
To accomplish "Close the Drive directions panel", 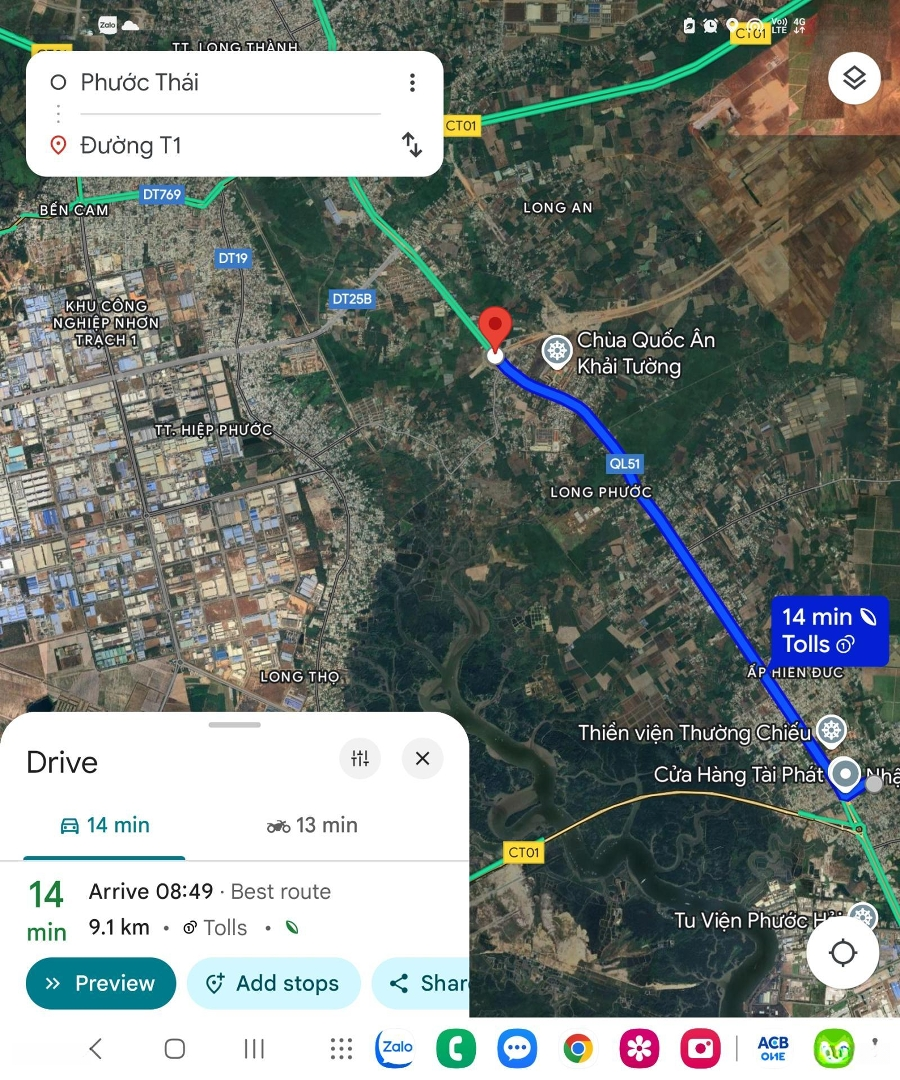I will tap(422, 759).
